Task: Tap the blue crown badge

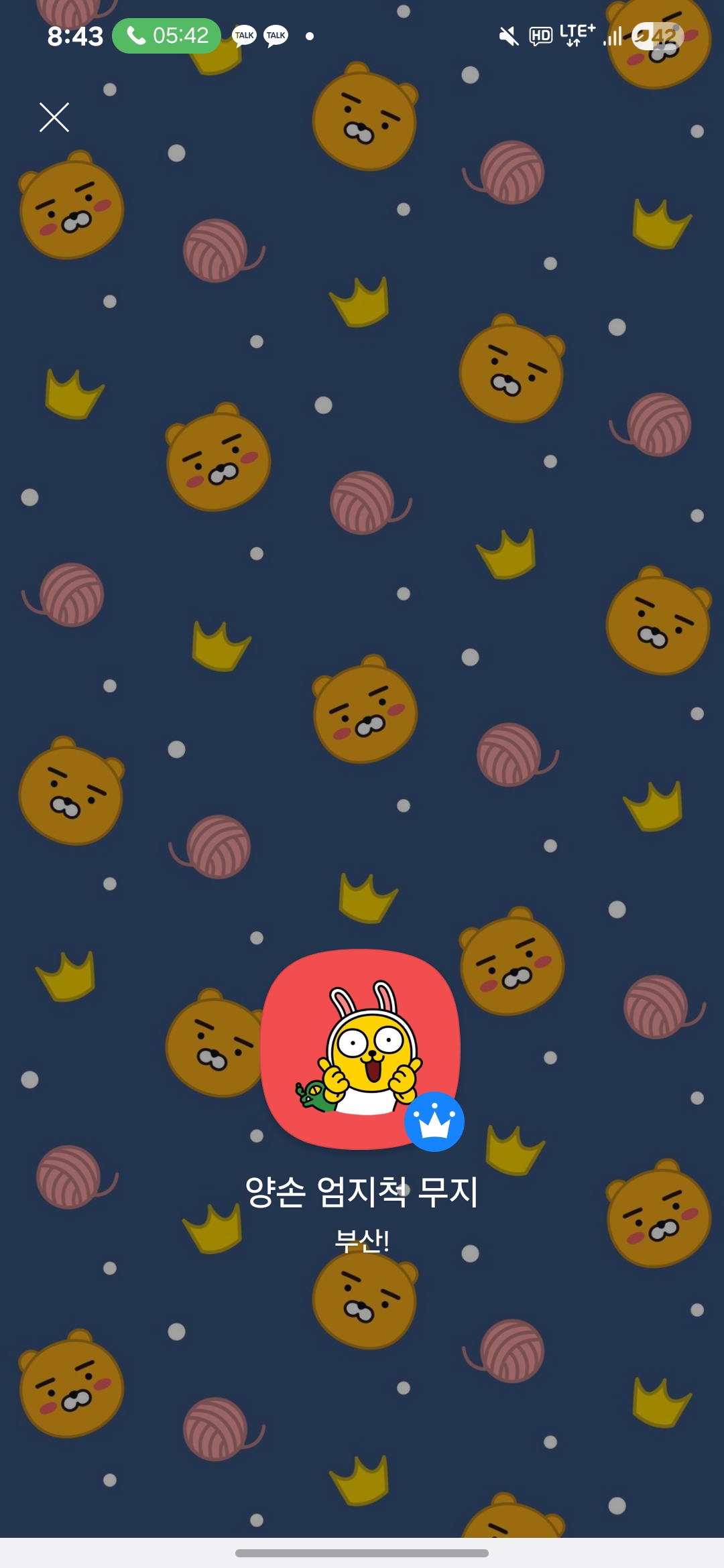Action: click(434, 1122)
